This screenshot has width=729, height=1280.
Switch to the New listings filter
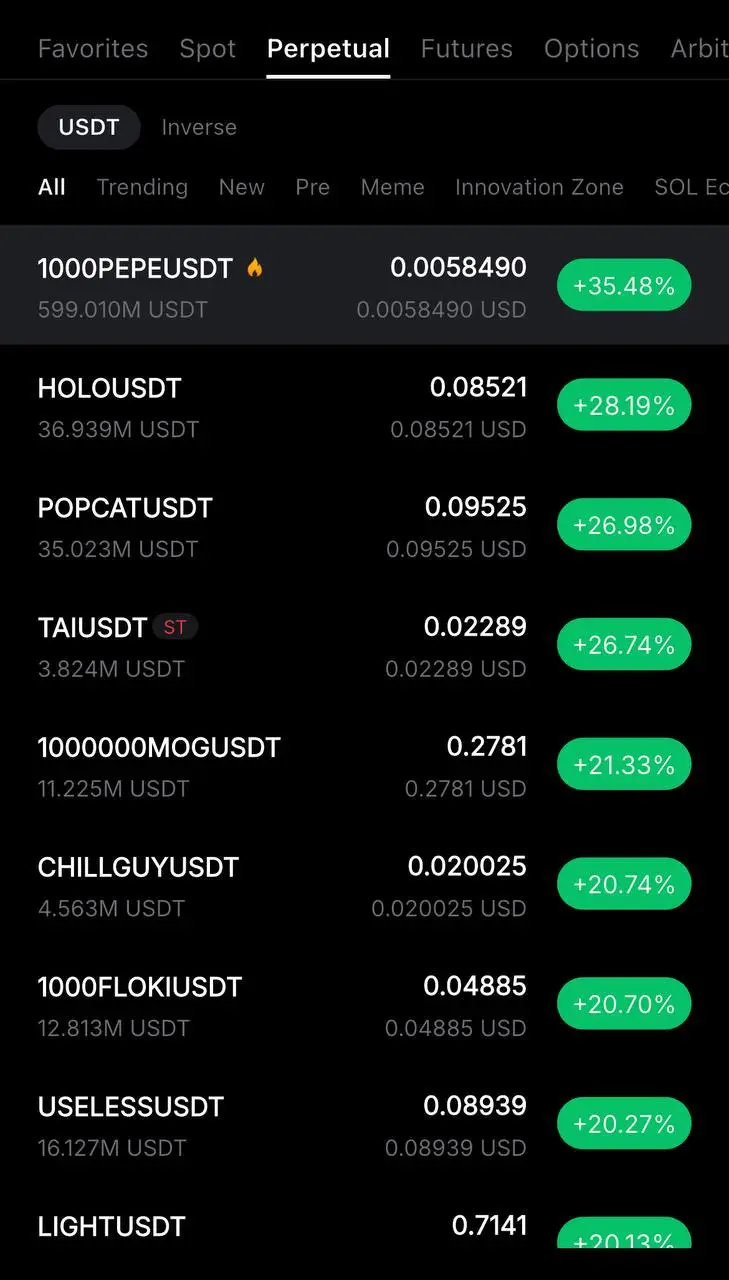click(x=241, y=187)
